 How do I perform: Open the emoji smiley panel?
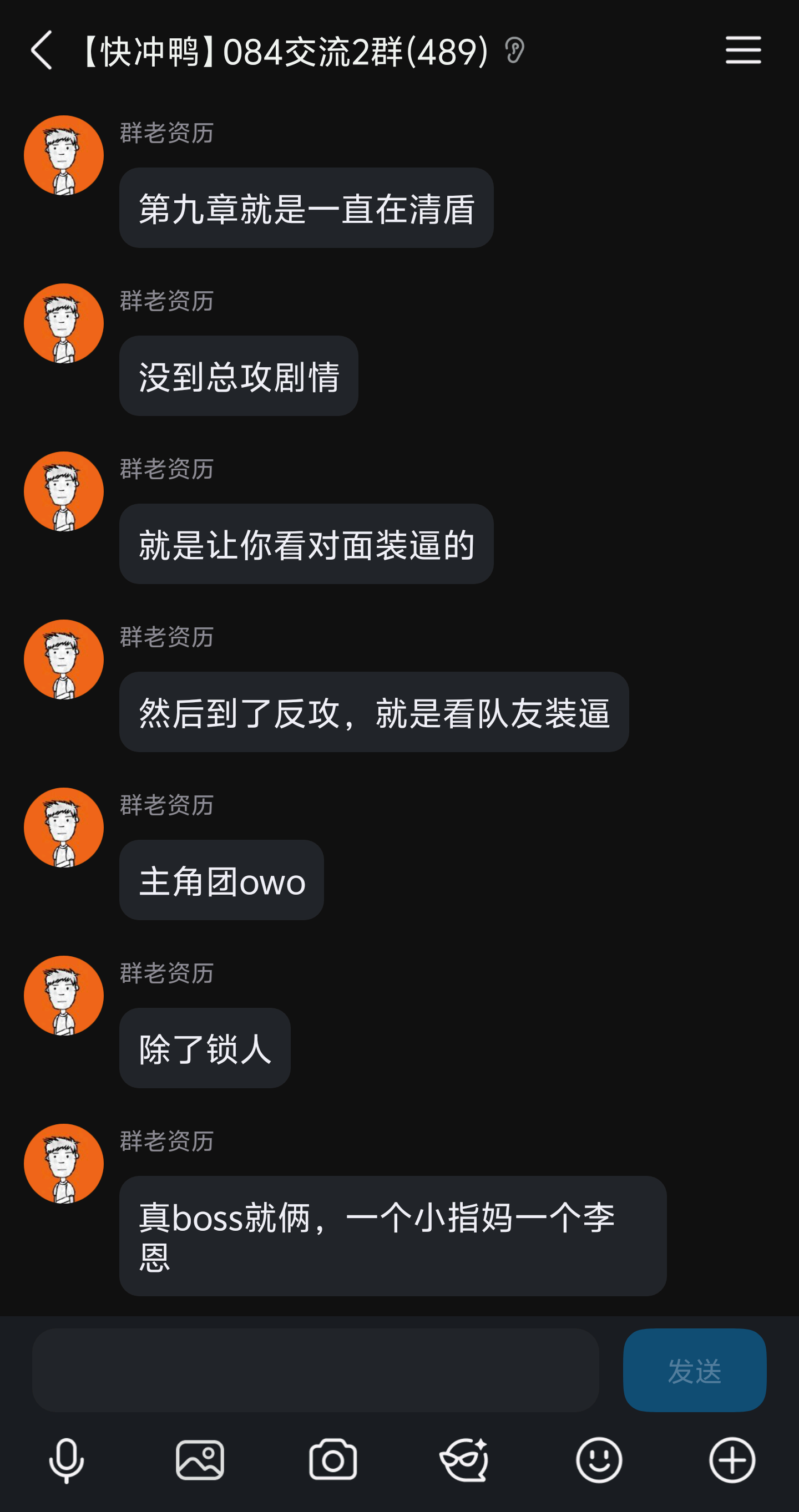click(x=599, y=1460)
